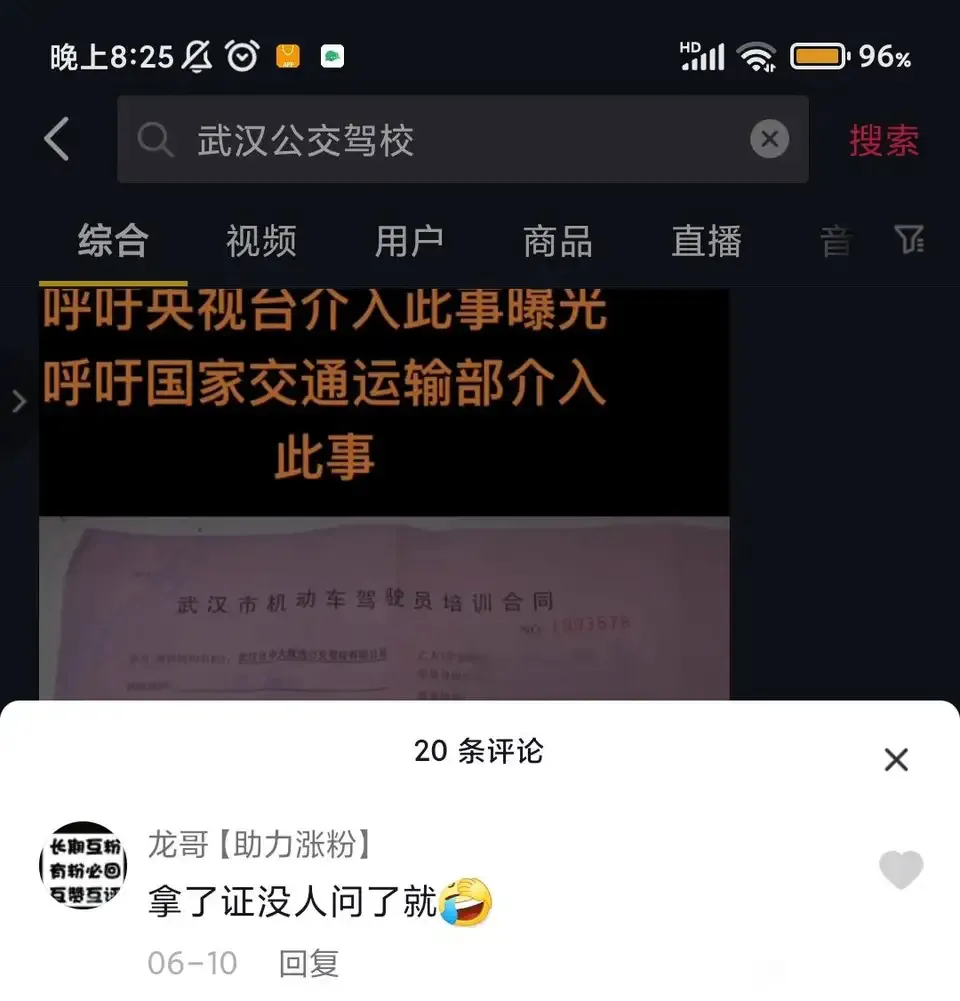Switch to the 直播 tab
Viewport: 960px width, 1001px height.
click(706, 241)
